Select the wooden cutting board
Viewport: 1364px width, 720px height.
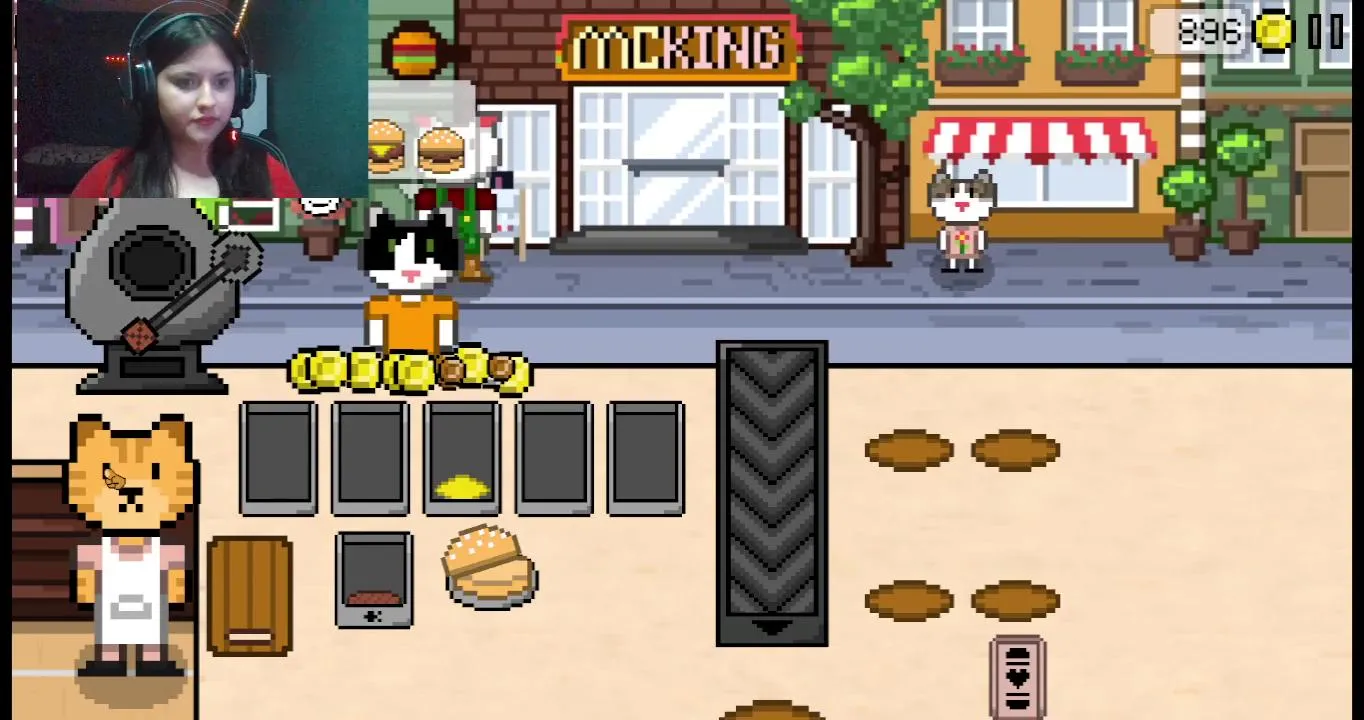click(x=250, y=596)
